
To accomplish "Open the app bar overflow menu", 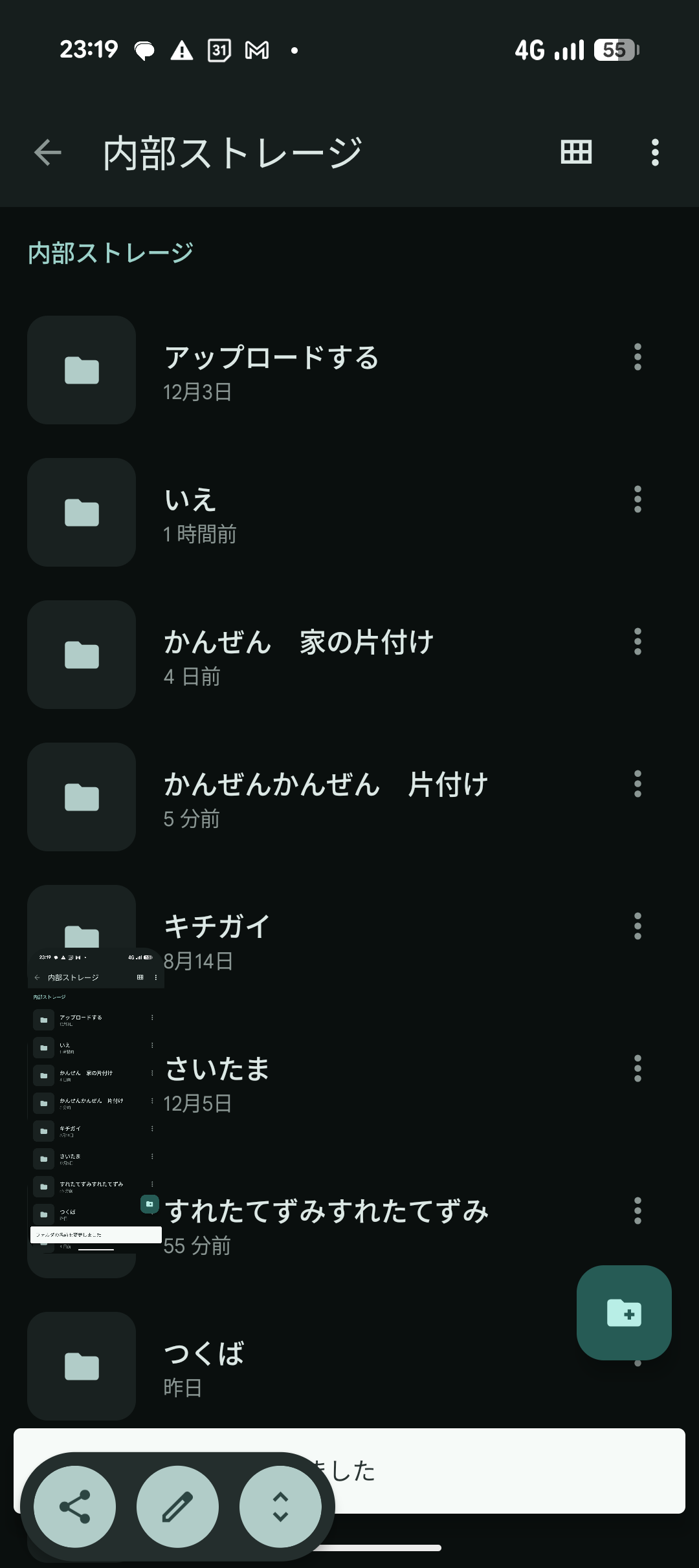I will click(655, 153).
